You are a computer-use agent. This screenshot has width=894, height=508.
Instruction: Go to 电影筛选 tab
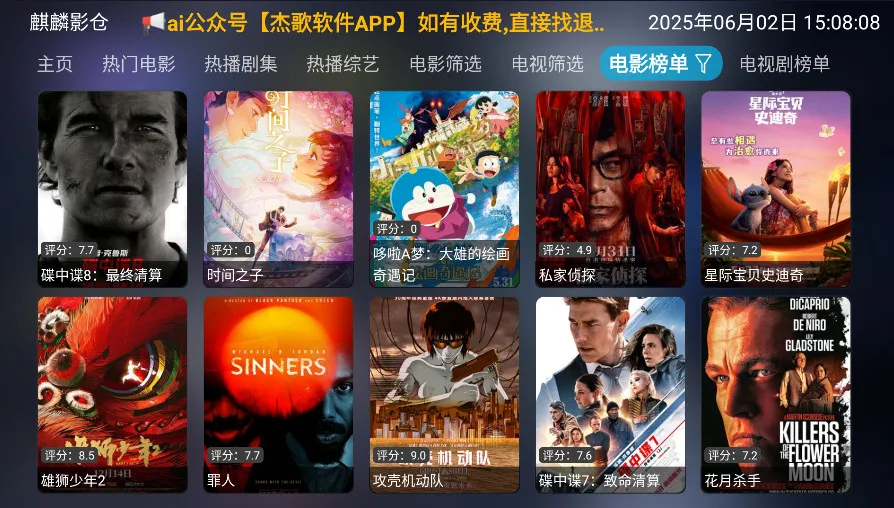pyautogui.click(x=445, y=64)
